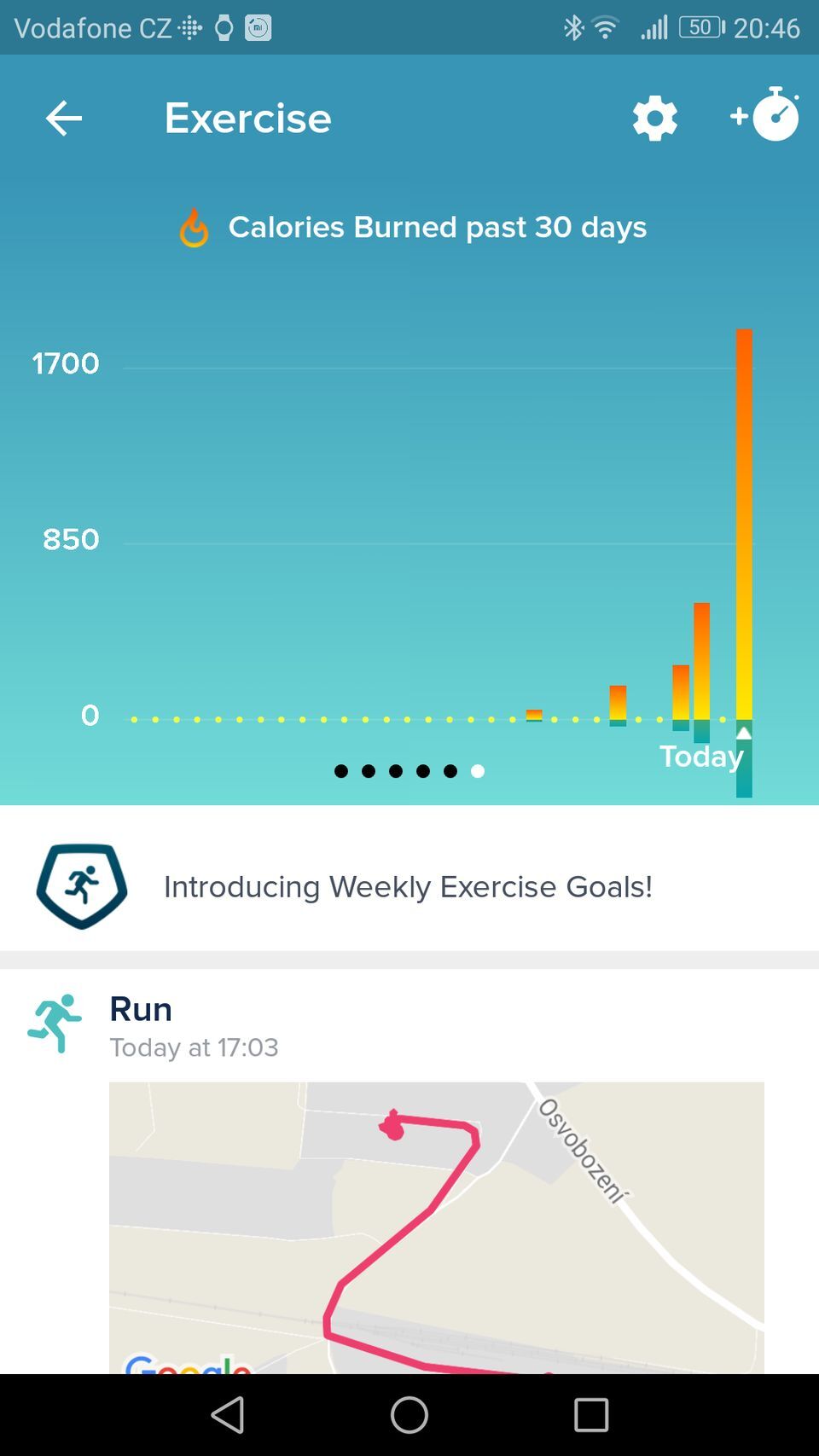Select the leftmost pagination dot under the chart
The image size is (819, 1456).
[x=341, y=771]
